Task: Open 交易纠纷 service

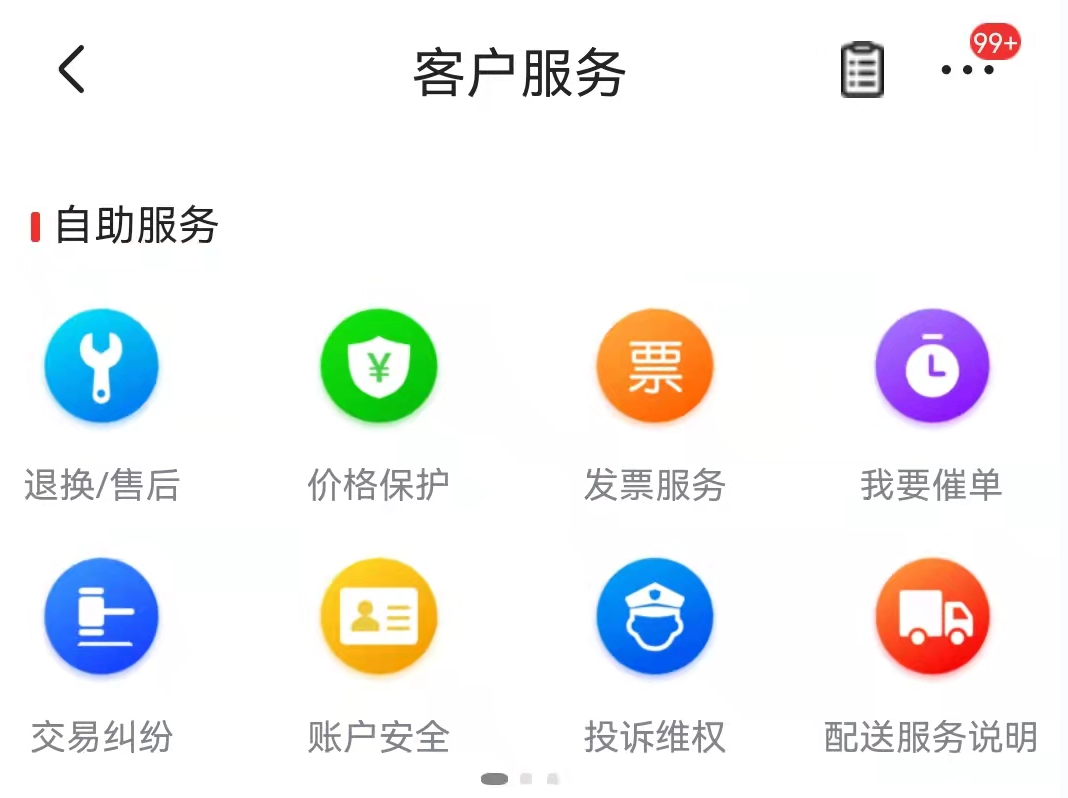Action: click(101, 615)
